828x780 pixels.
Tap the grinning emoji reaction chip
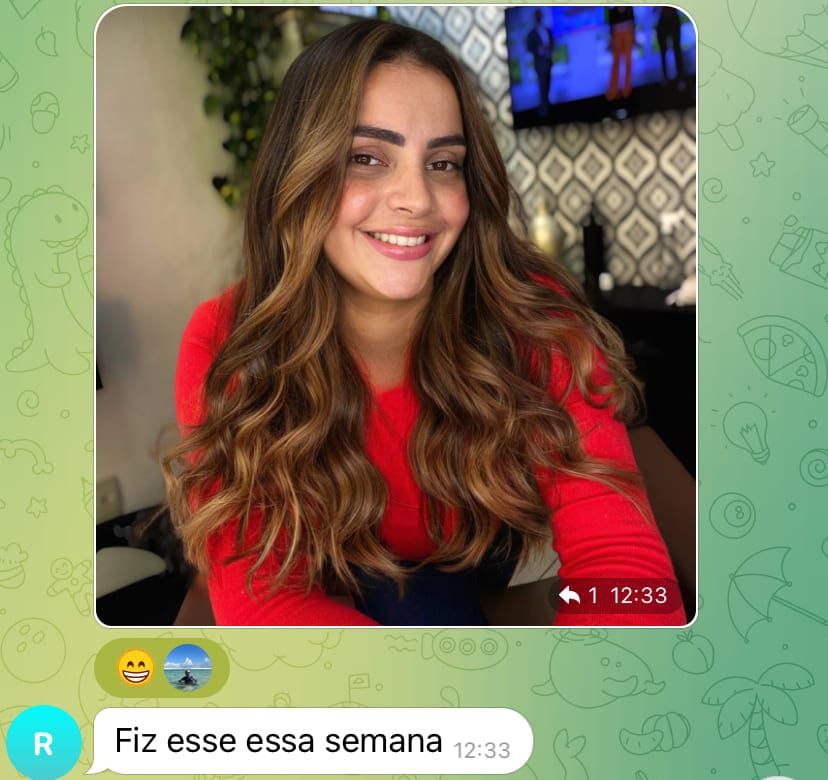[136, 667]
